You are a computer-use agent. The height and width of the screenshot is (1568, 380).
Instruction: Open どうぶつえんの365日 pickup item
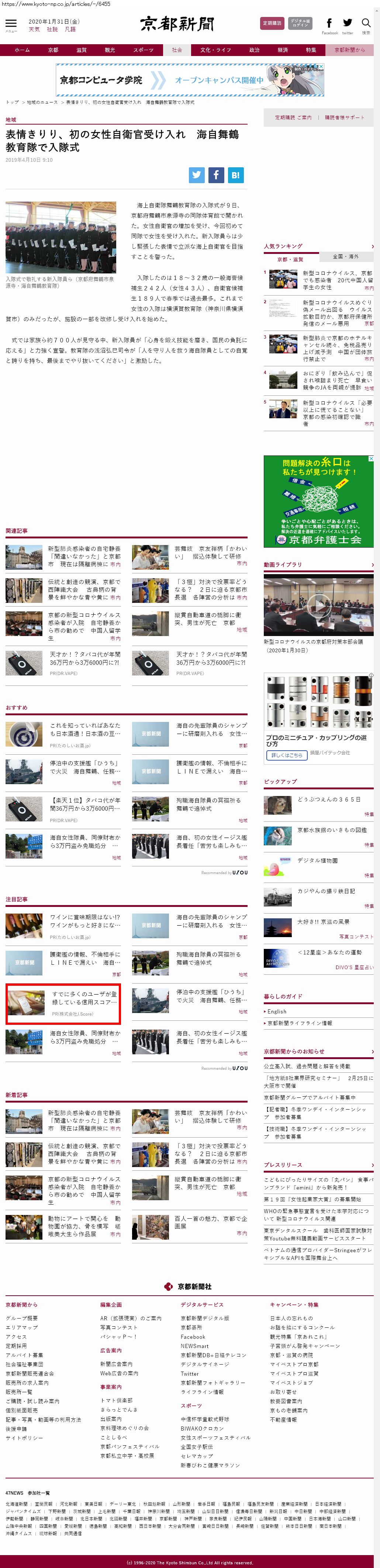coord(328,799)
